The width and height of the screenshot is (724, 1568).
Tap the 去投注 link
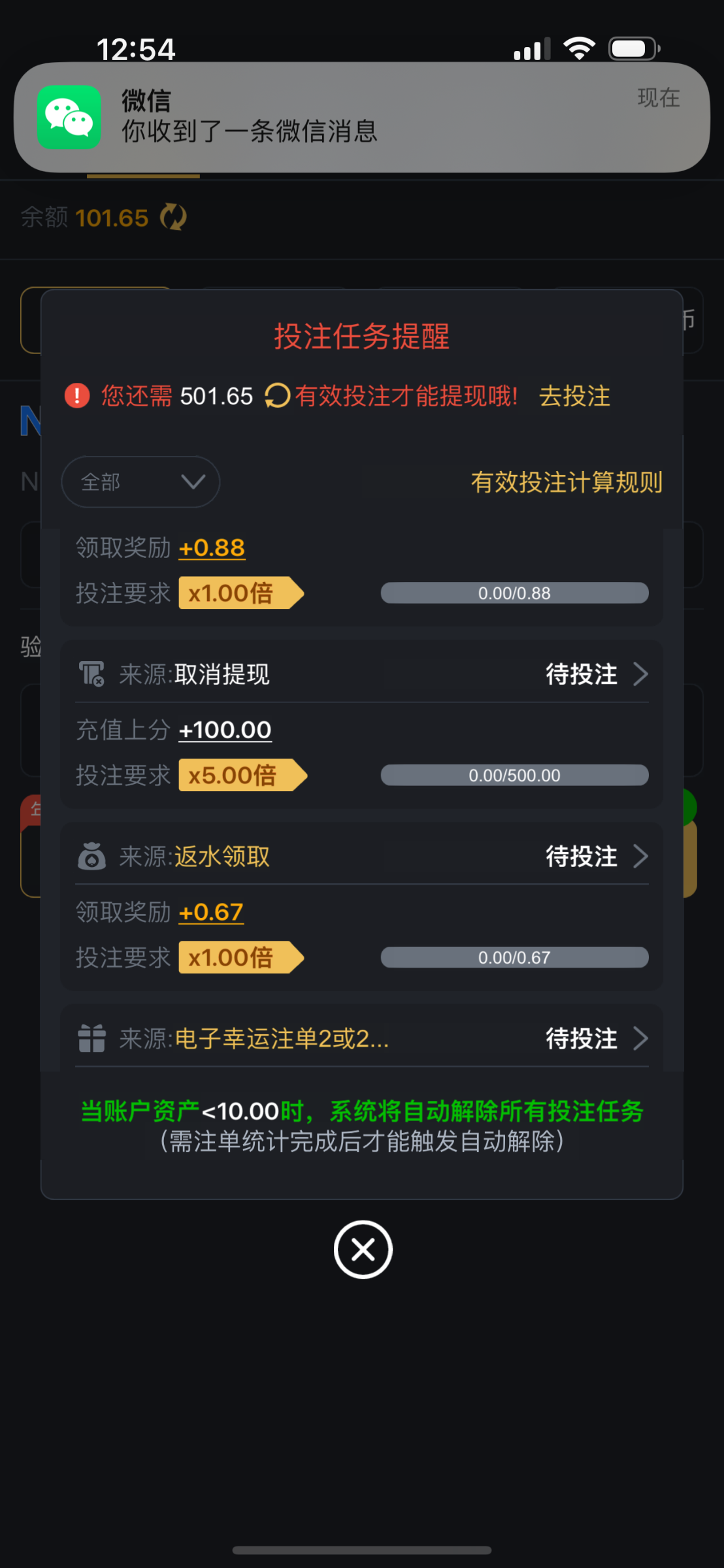tap(574, 396)
